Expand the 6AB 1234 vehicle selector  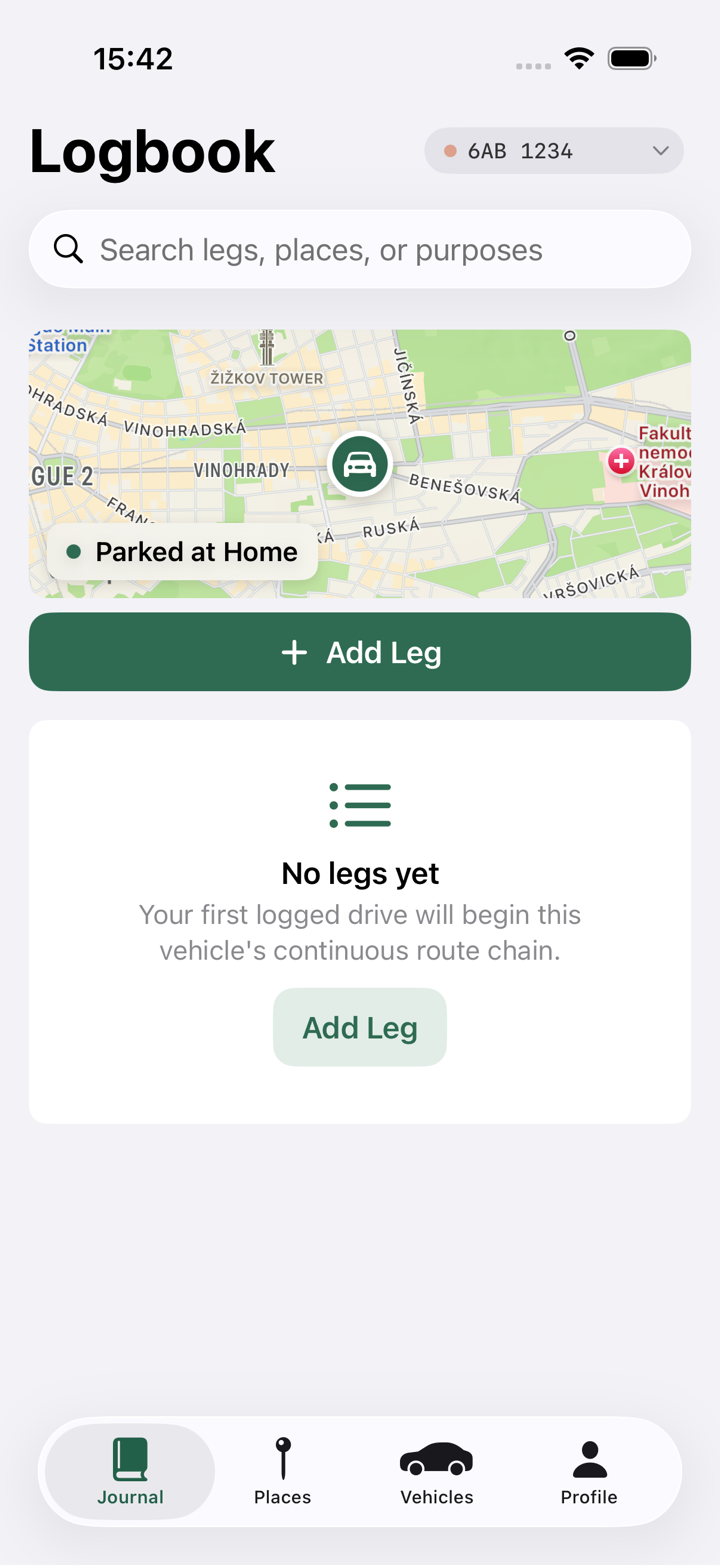click(554, 151)
